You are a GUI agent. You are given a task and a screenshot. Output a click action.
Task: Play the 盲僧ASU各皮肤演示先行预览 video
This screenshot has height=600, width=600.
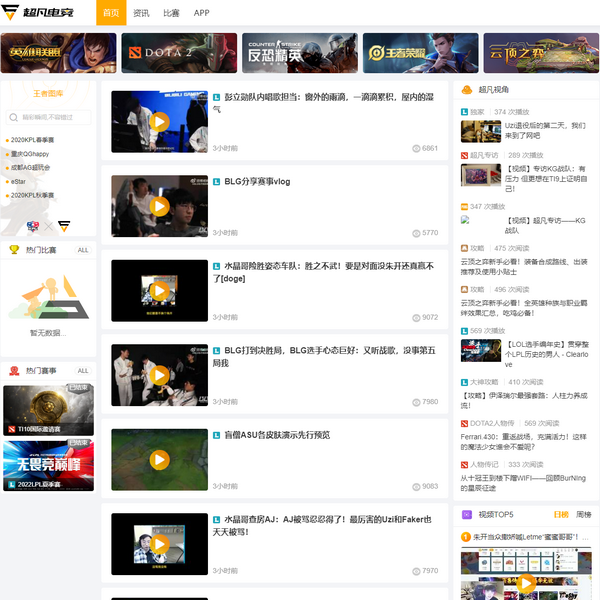(158, 460)
